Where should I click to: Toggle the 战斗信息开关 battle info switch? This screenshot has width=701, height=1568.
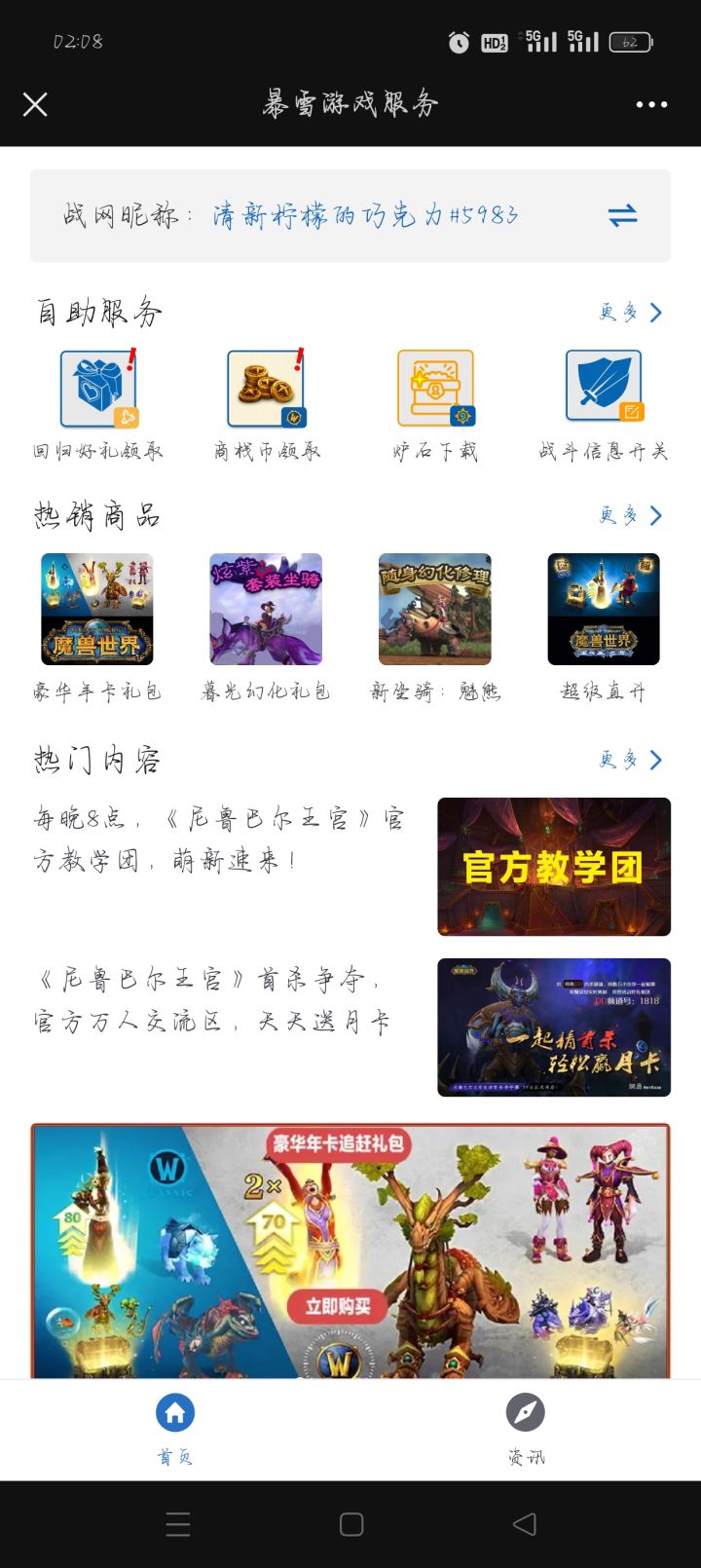point(604,388)
